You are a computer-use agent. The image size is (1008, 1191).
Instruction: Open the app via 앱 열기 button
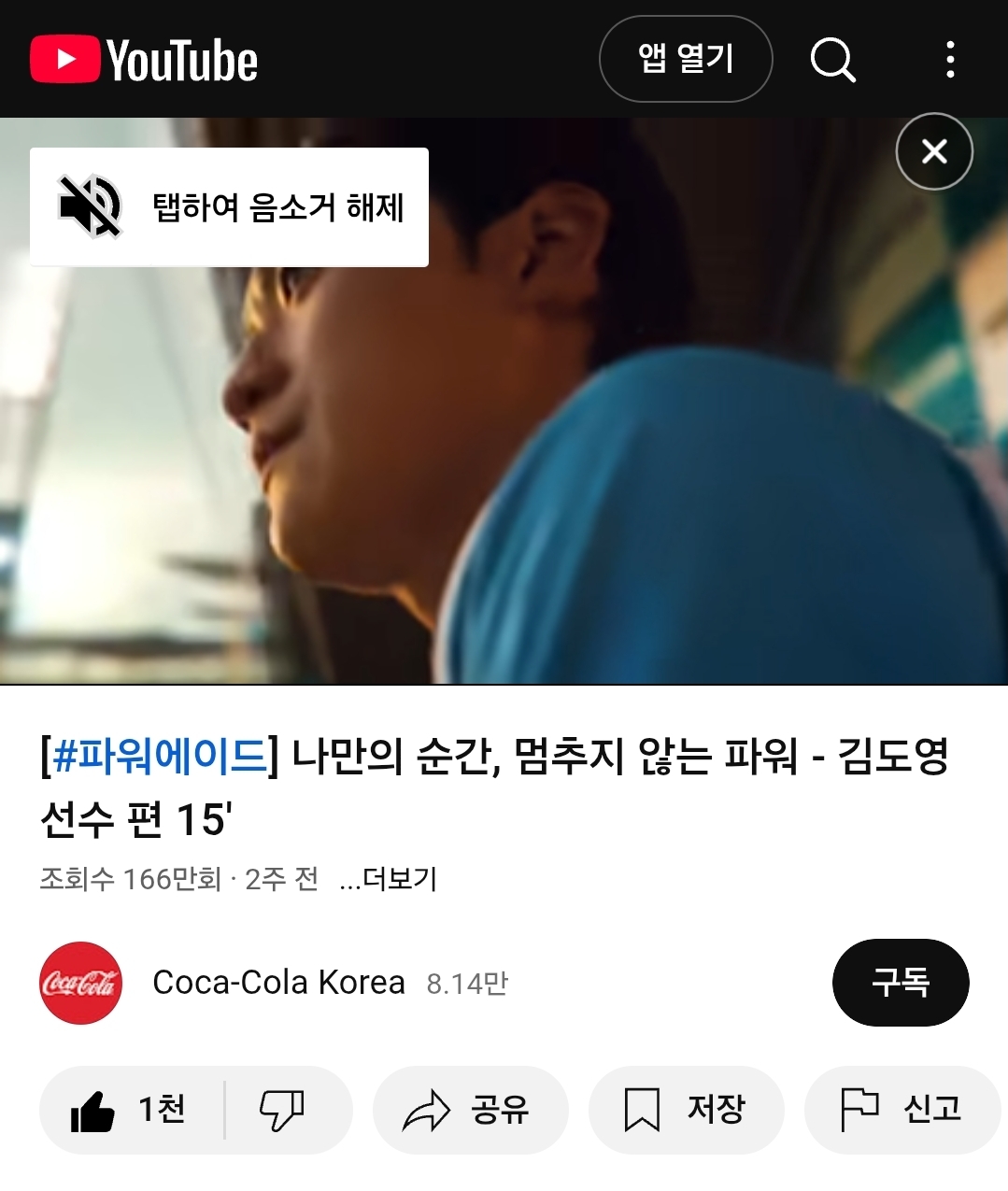tap(685, 59)
